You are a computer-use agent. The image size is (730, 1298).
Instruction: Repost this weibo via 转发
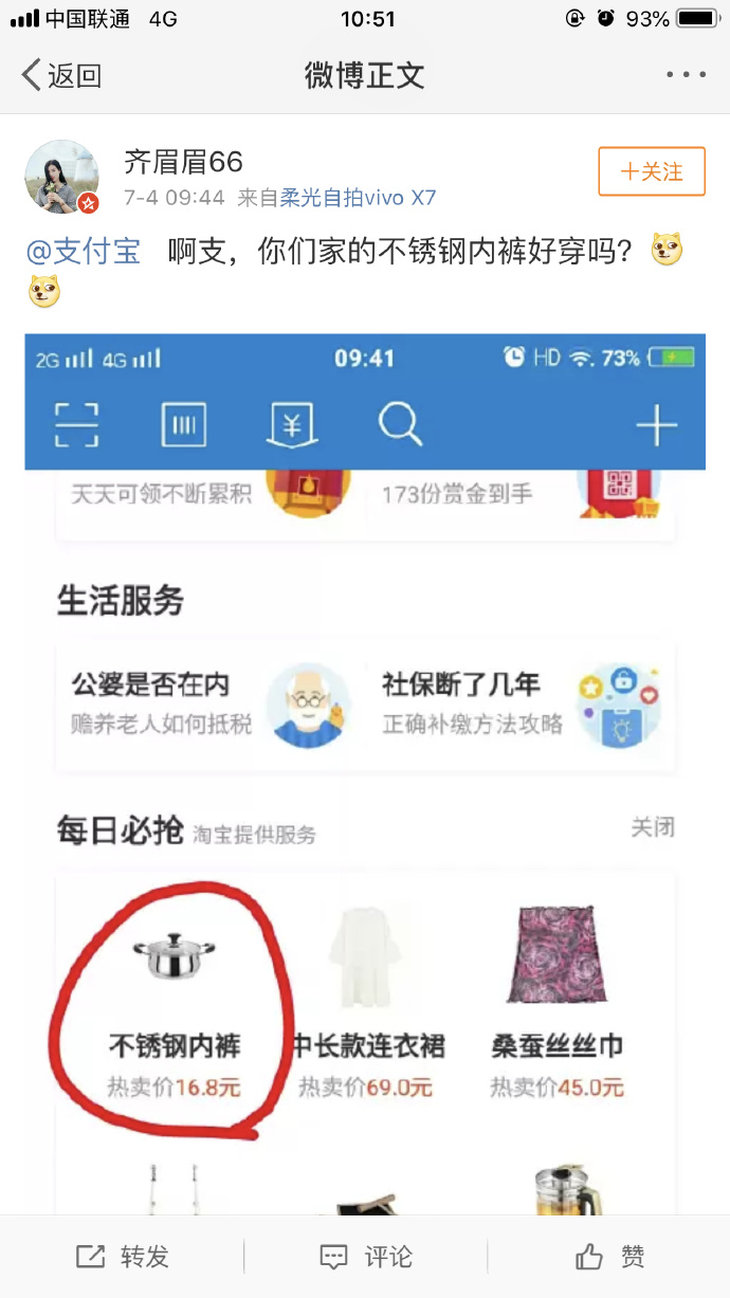click(122, 1257)
